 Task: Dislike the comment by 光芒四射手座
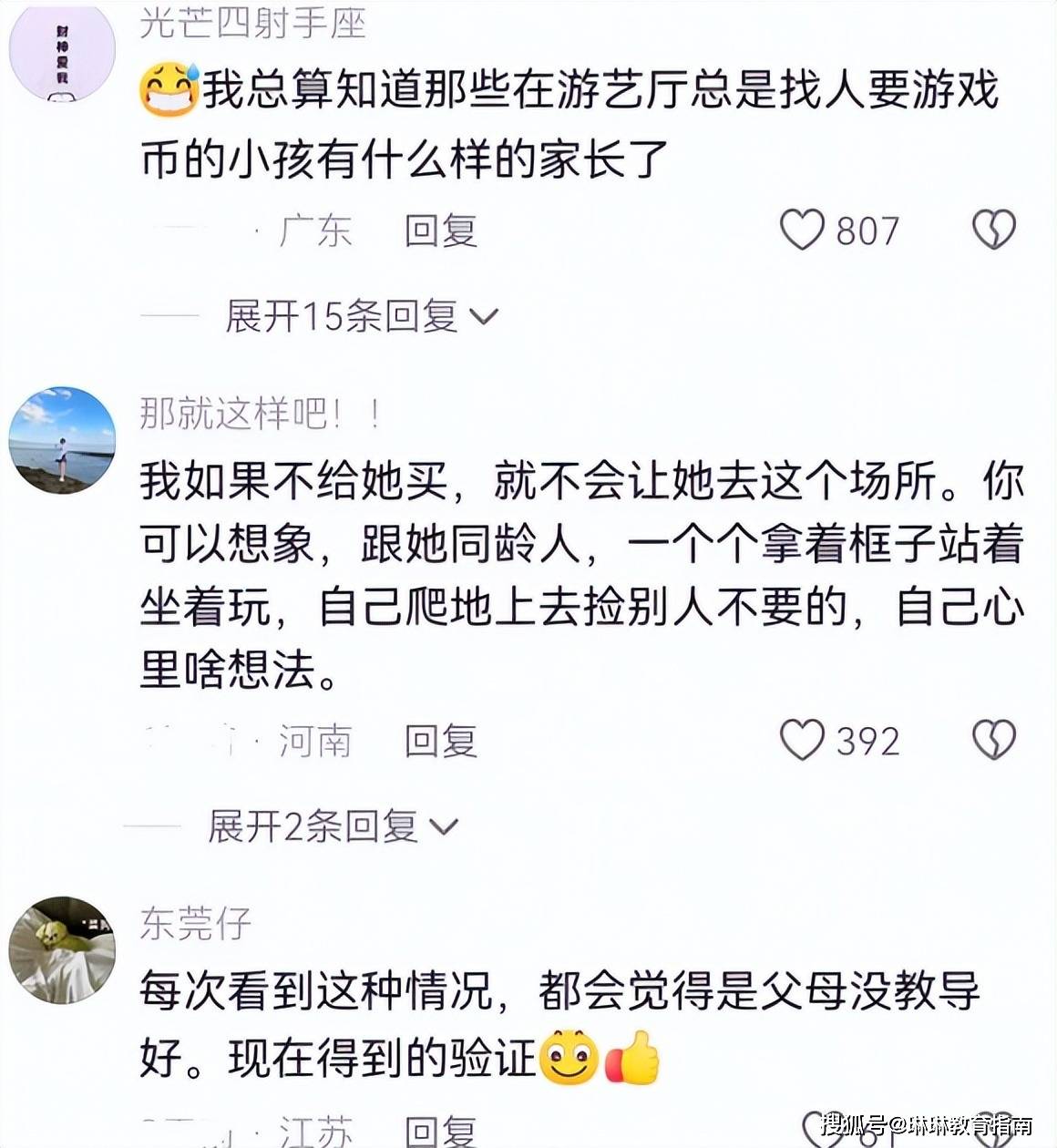coord(993,230)
